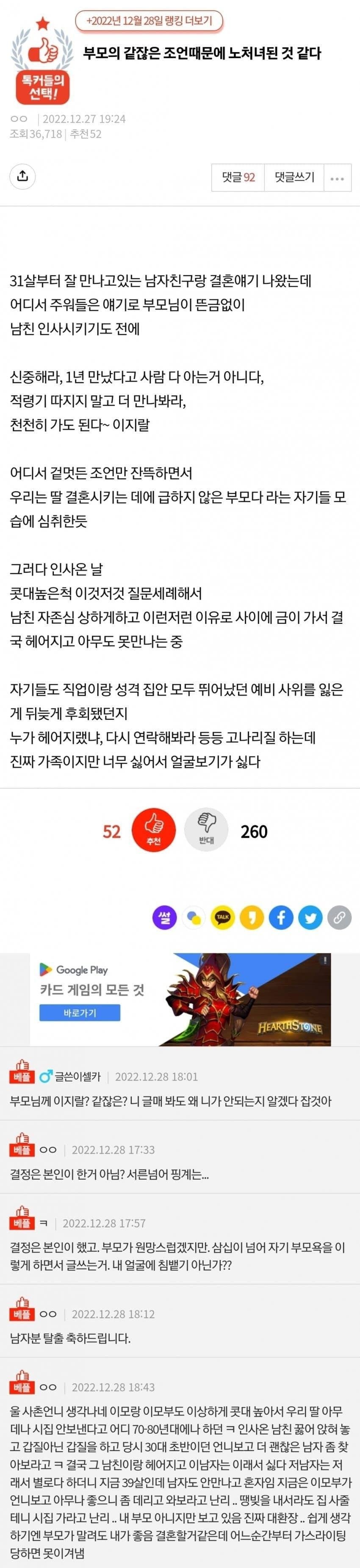Open the 2022년 12월 28일 랭킹 더보기 link
360x1568 pixels.
pos(149,21)
